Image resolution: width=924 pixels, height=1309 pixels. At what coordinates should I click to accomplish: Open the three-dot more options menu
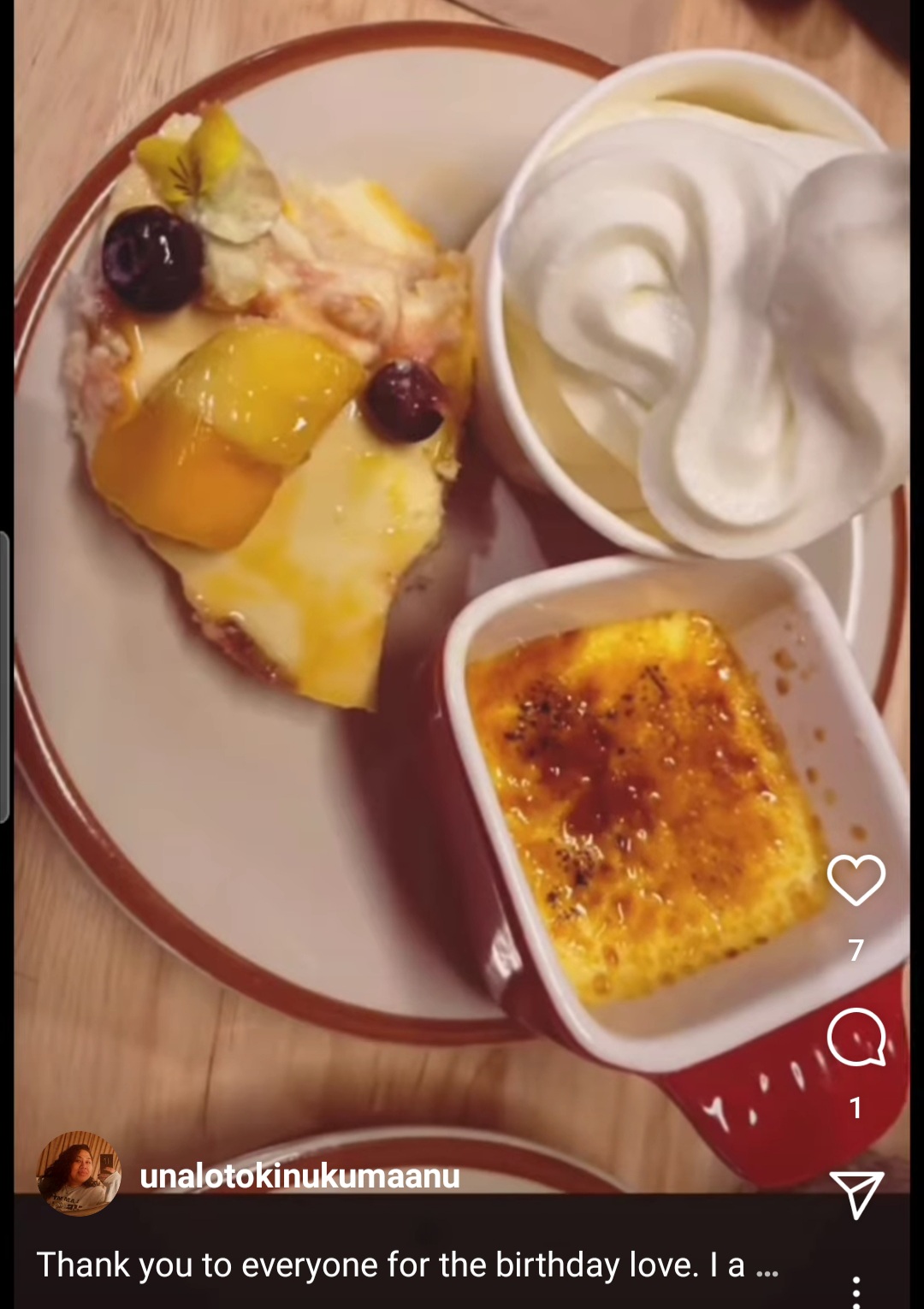[856, 1290]
